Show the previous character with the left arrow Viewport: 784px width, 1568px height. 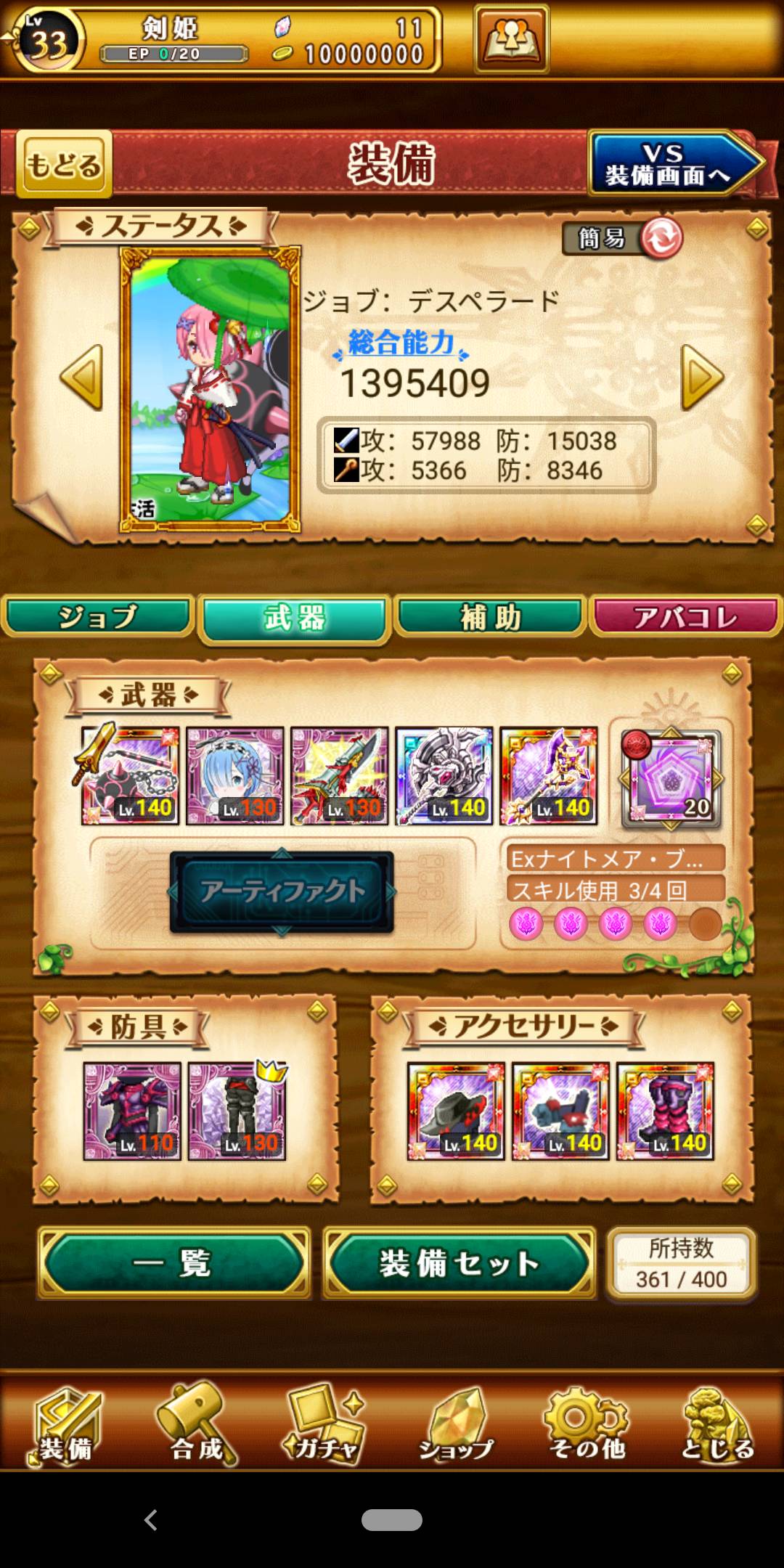click(x=81, y=377)
